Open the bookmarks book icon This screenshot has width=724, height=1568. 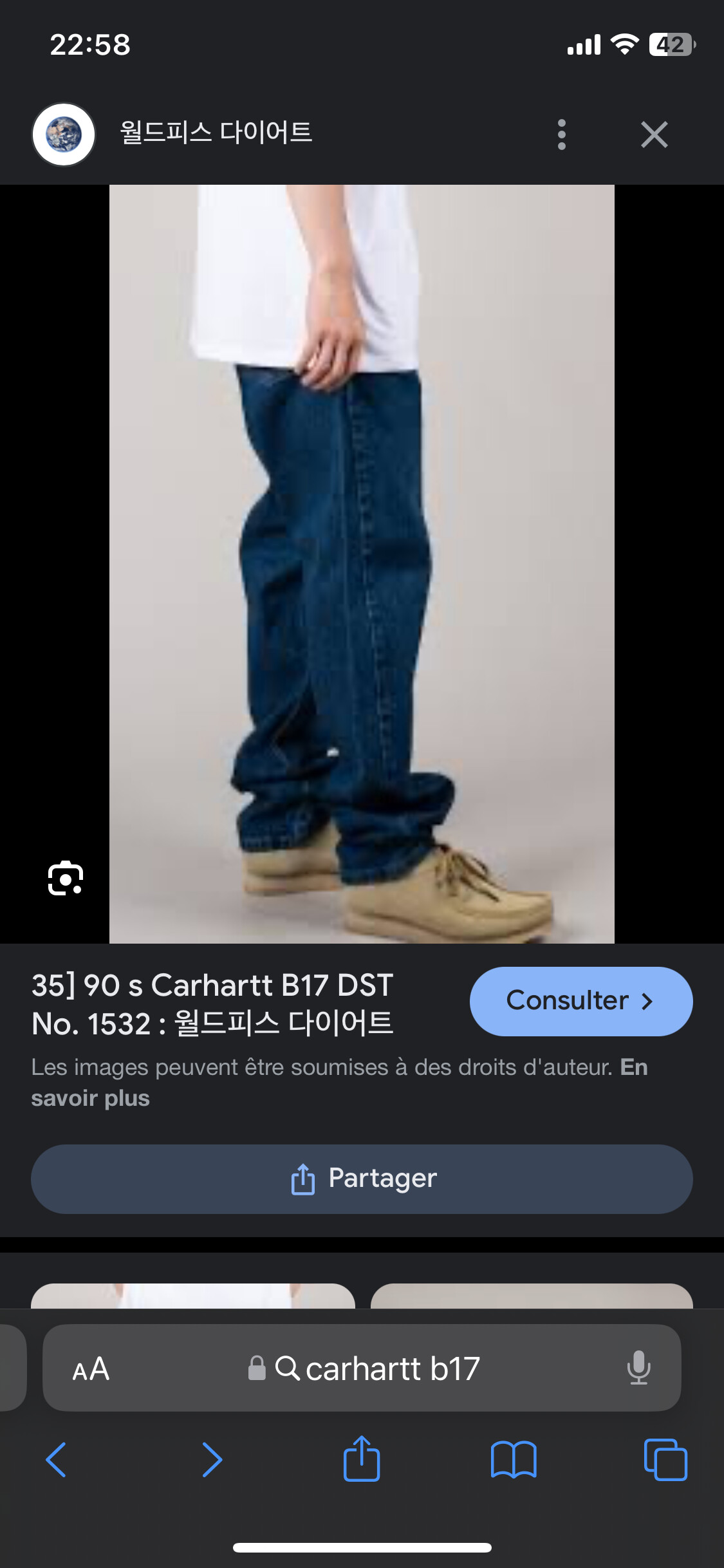point(513,1459)
